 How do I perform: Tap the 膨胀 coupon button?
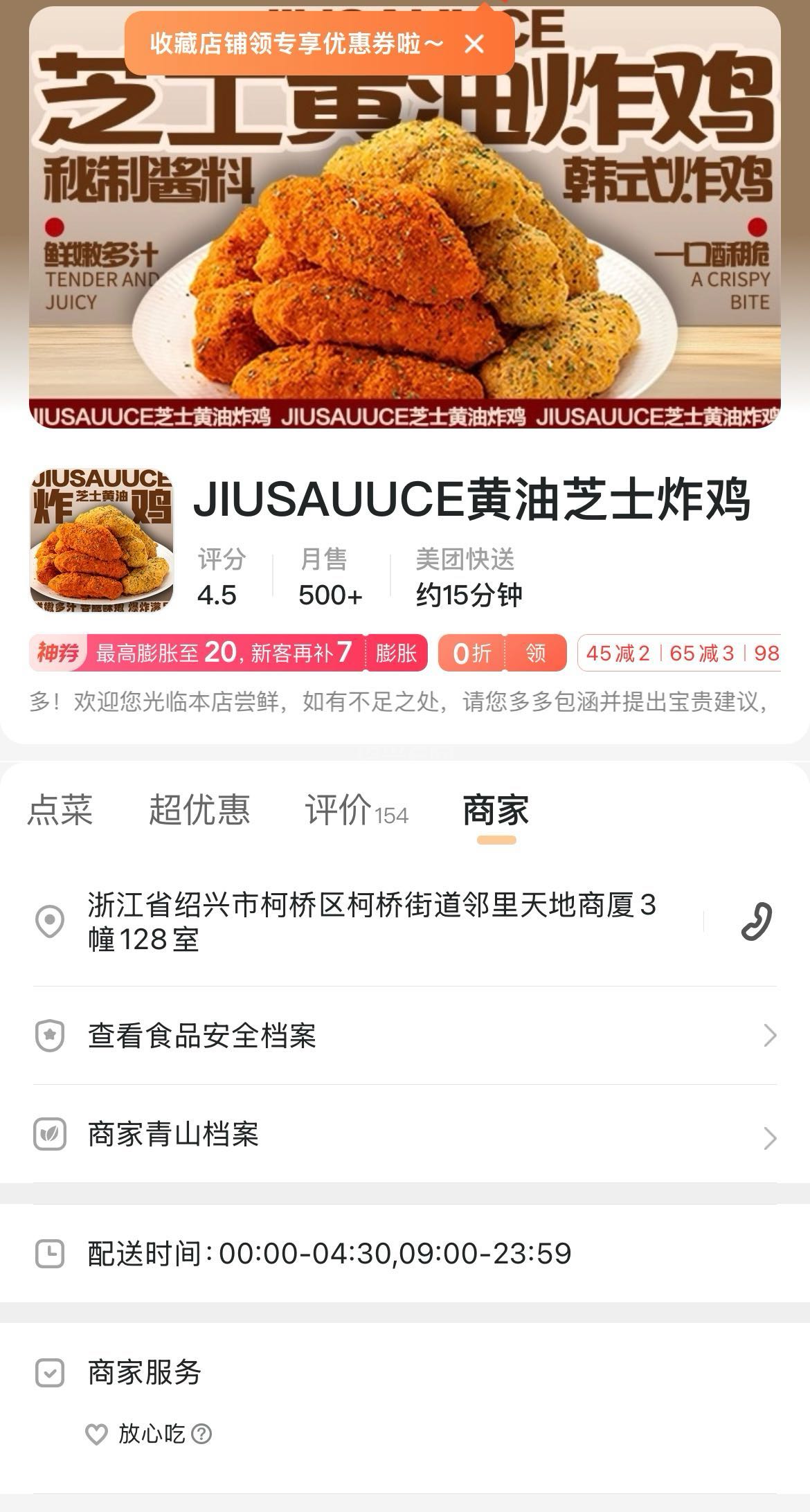(x=396, y=653)
